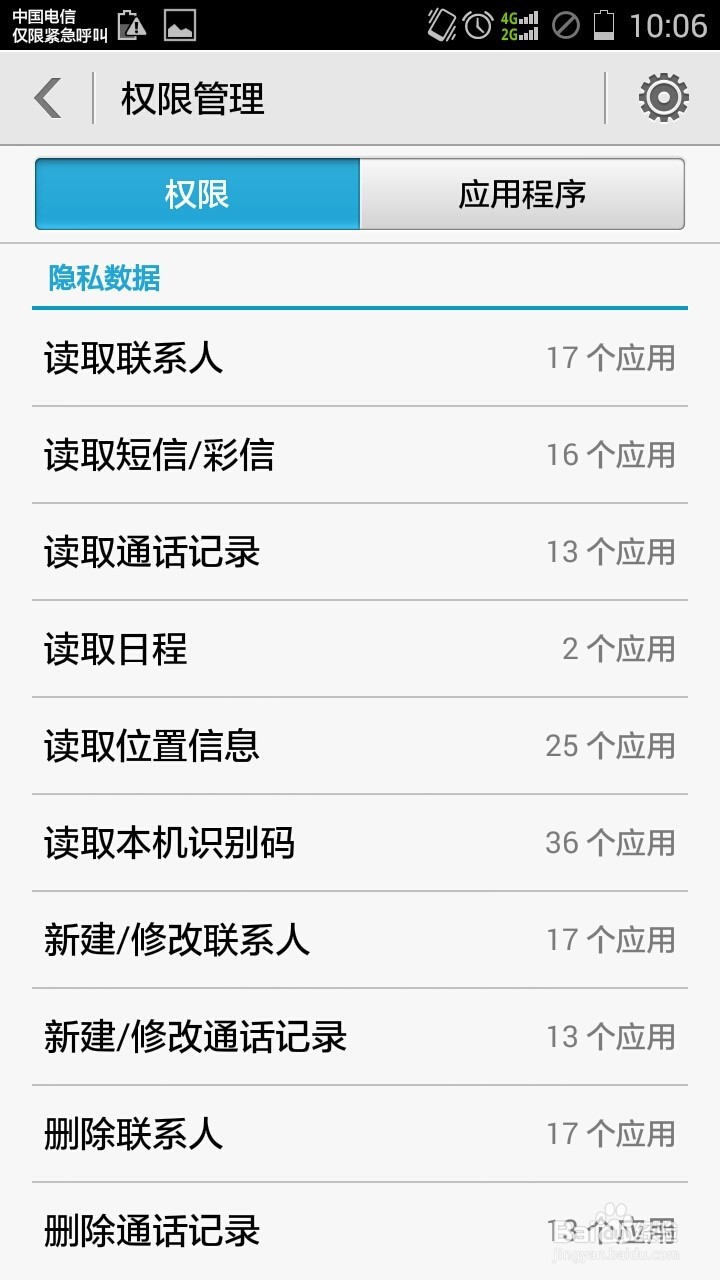Select the 权限 tab
Viewport: 720px width, 1280px height.
pyautogui.click(x=197, y=194)
